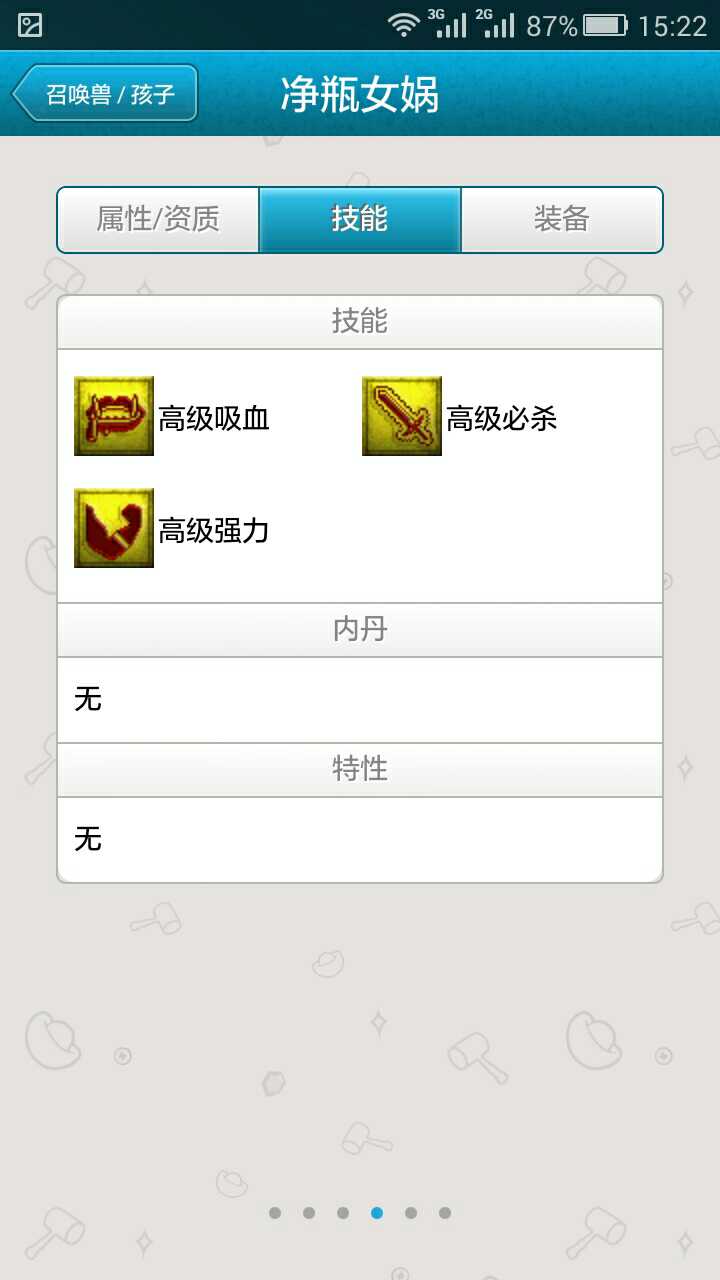Switch to the 属性/资质 tab
The width and height of the screenshot is (720, 1280).
158,220
